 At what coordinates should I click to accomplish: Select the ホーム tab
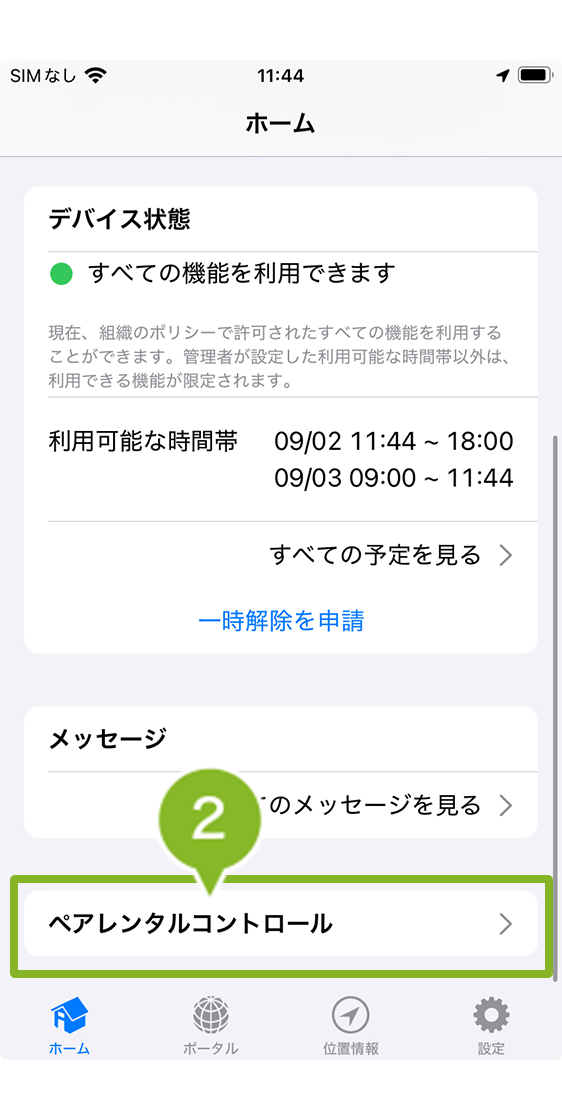69,1026
